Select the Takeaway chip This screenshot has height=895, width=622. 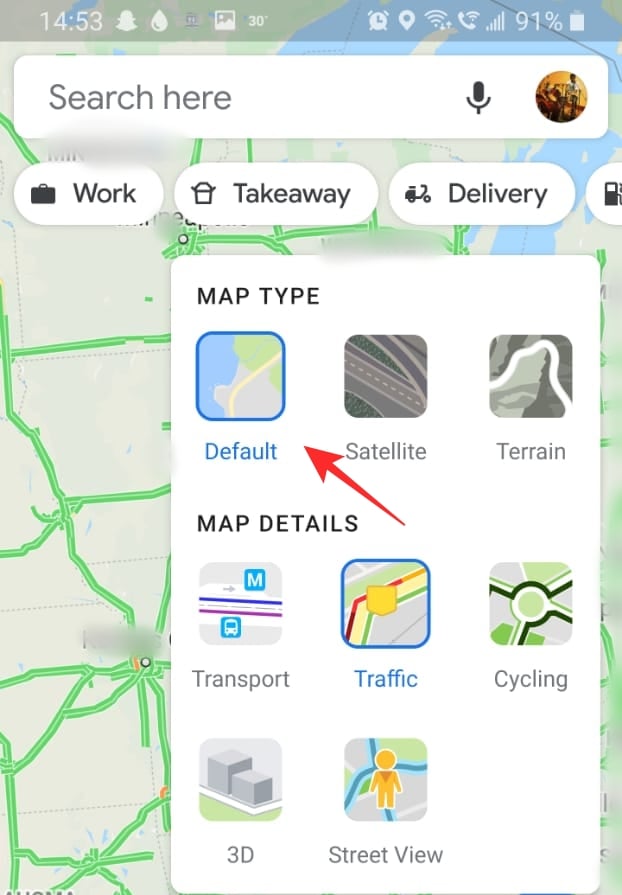tap(275, 194)
